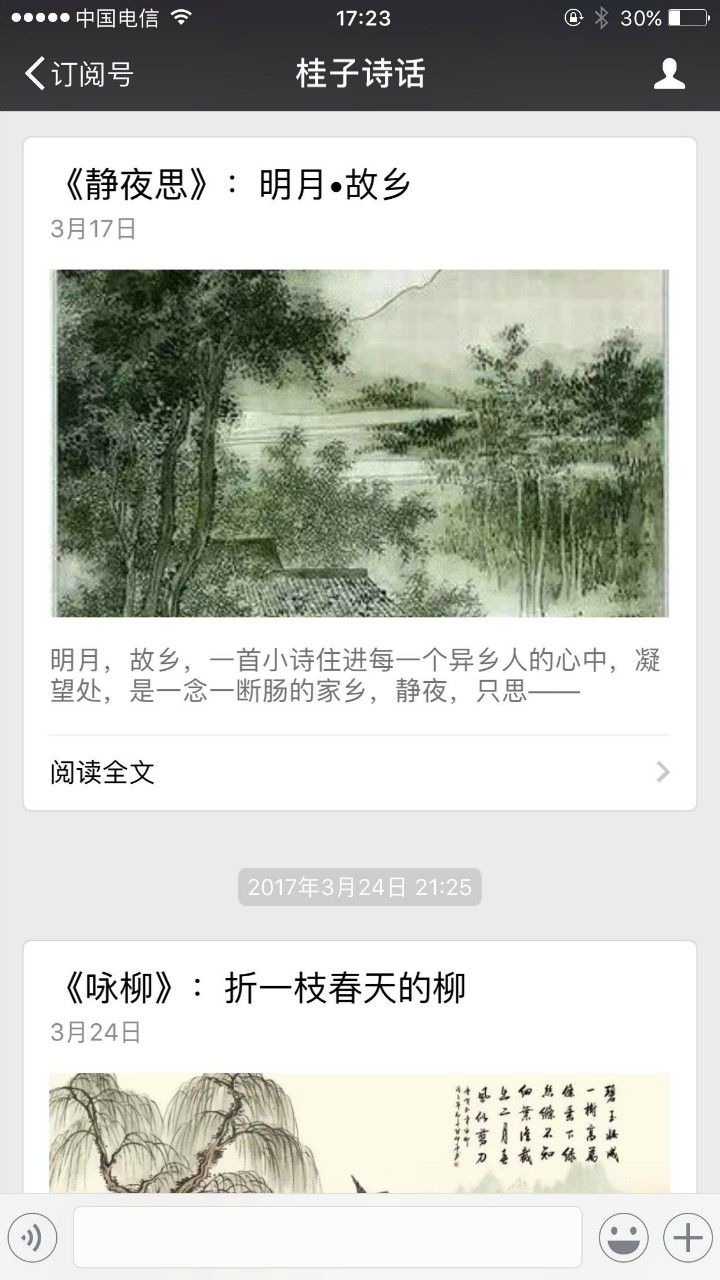The height and width of the screenshot is (1280, 720).
Task: Open the emoji picker
Action: 623,1238
